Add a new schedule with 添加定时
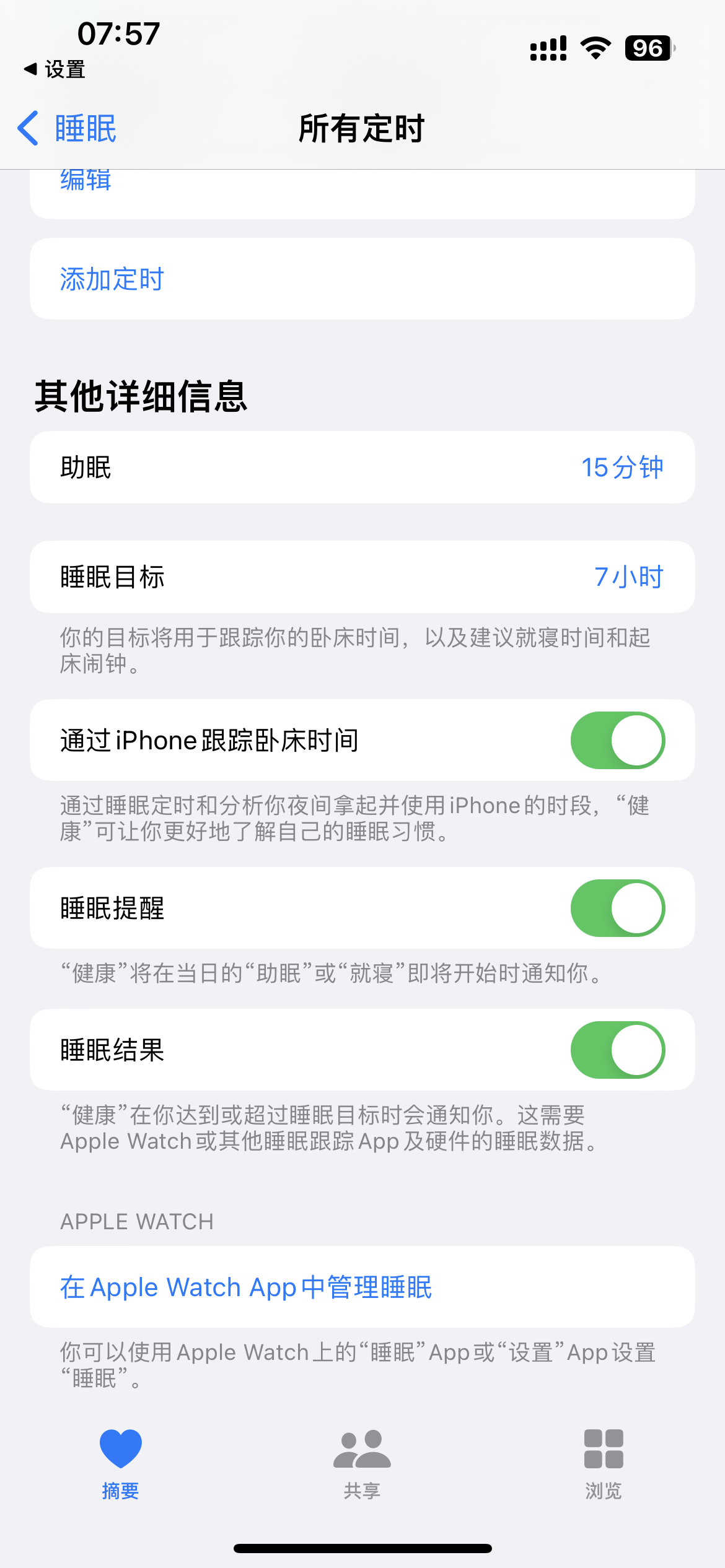This screenshot has height=1568, width=725. pyautogui.click(x=112, y=279)
